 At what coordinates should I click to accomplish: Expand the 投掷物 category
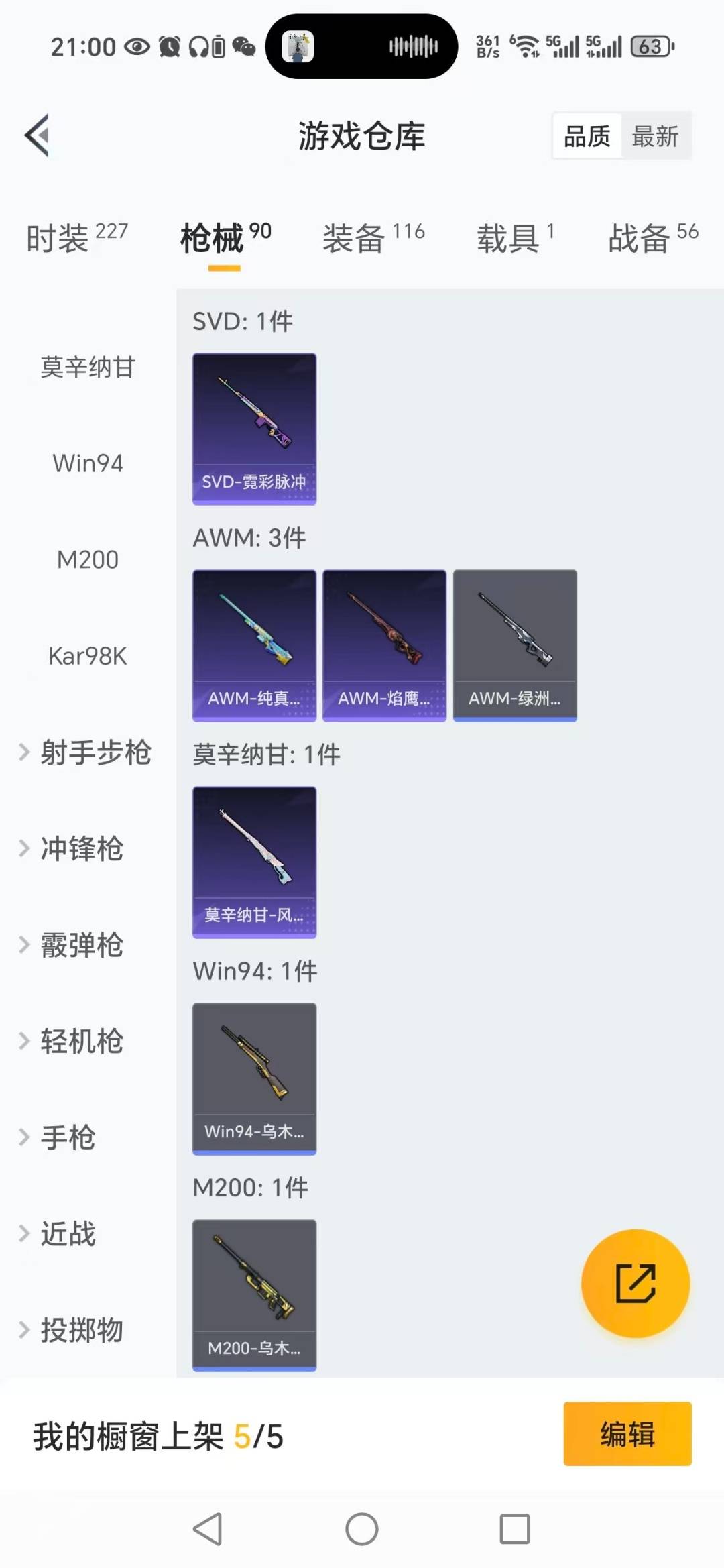point(81,1331)
